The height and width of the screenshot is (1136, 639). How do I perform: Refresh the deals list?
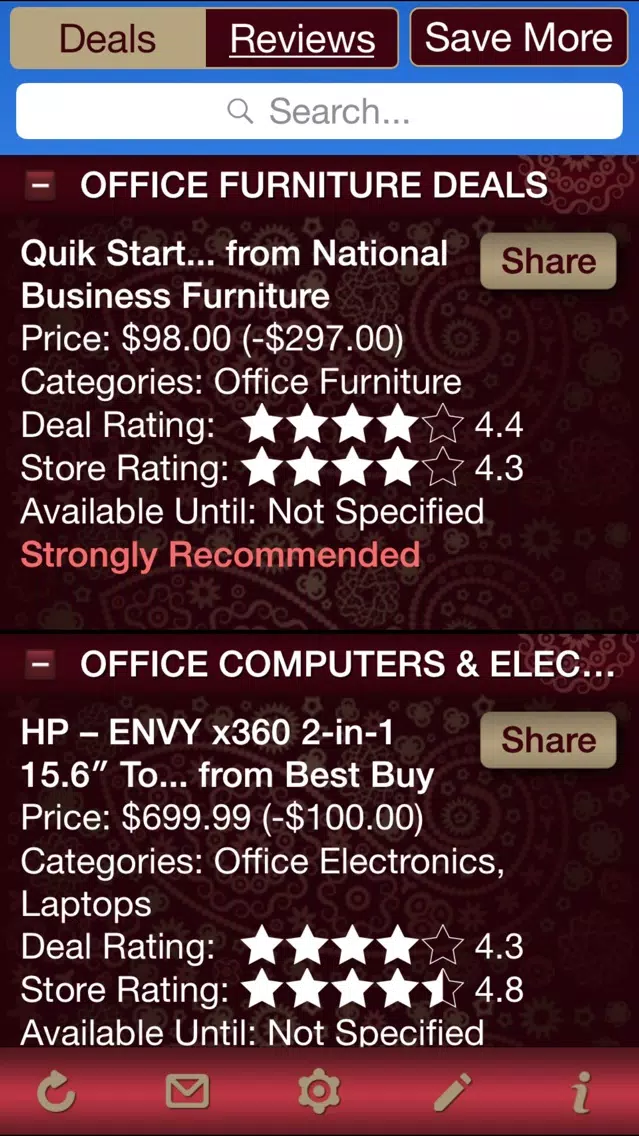[x=57, y=1091]
